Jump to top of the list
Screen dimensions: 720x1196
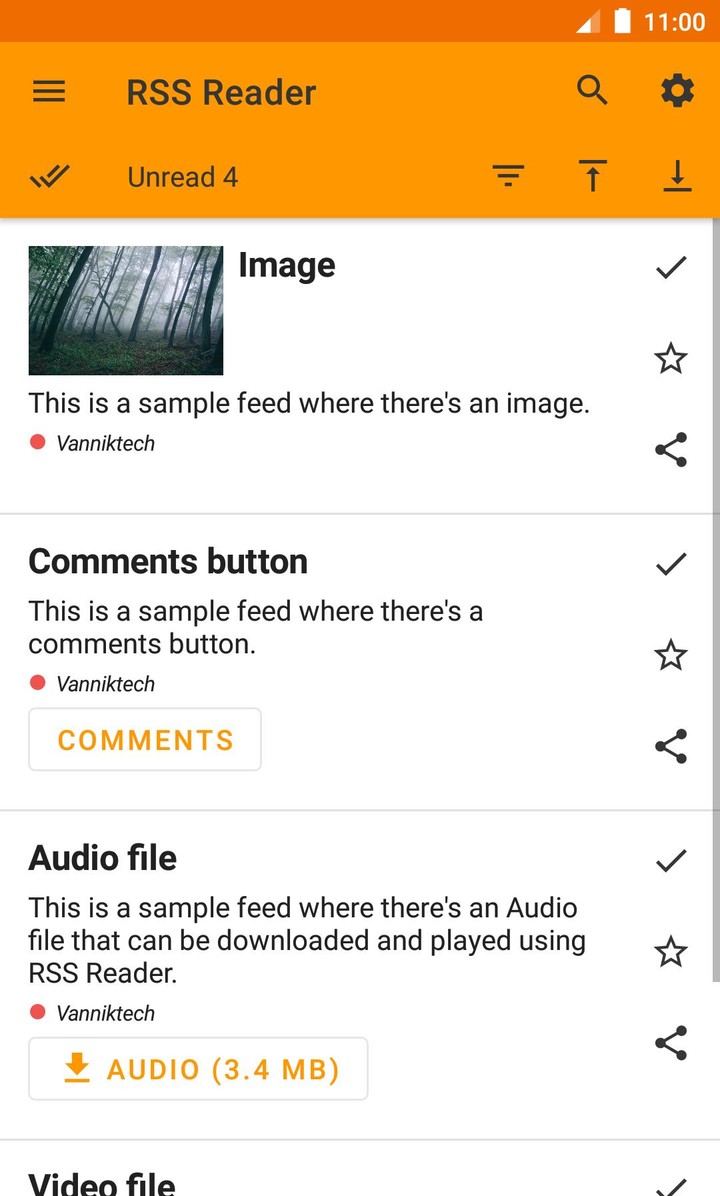coord(593,177)
